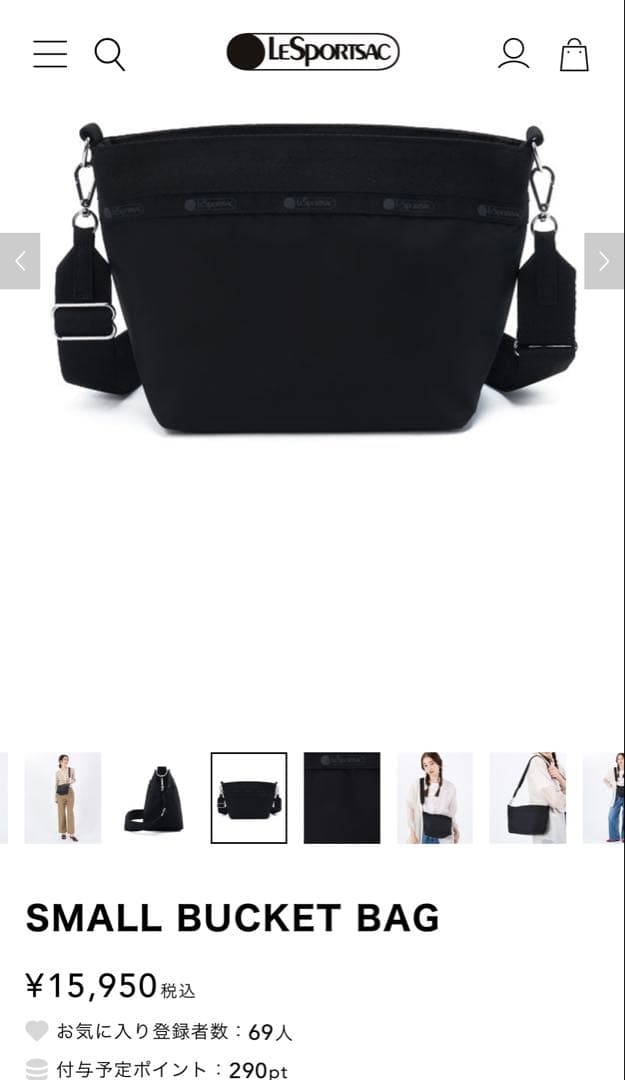
Task: Select the front view bag thumbnail
Action: (x=249, y=798)
